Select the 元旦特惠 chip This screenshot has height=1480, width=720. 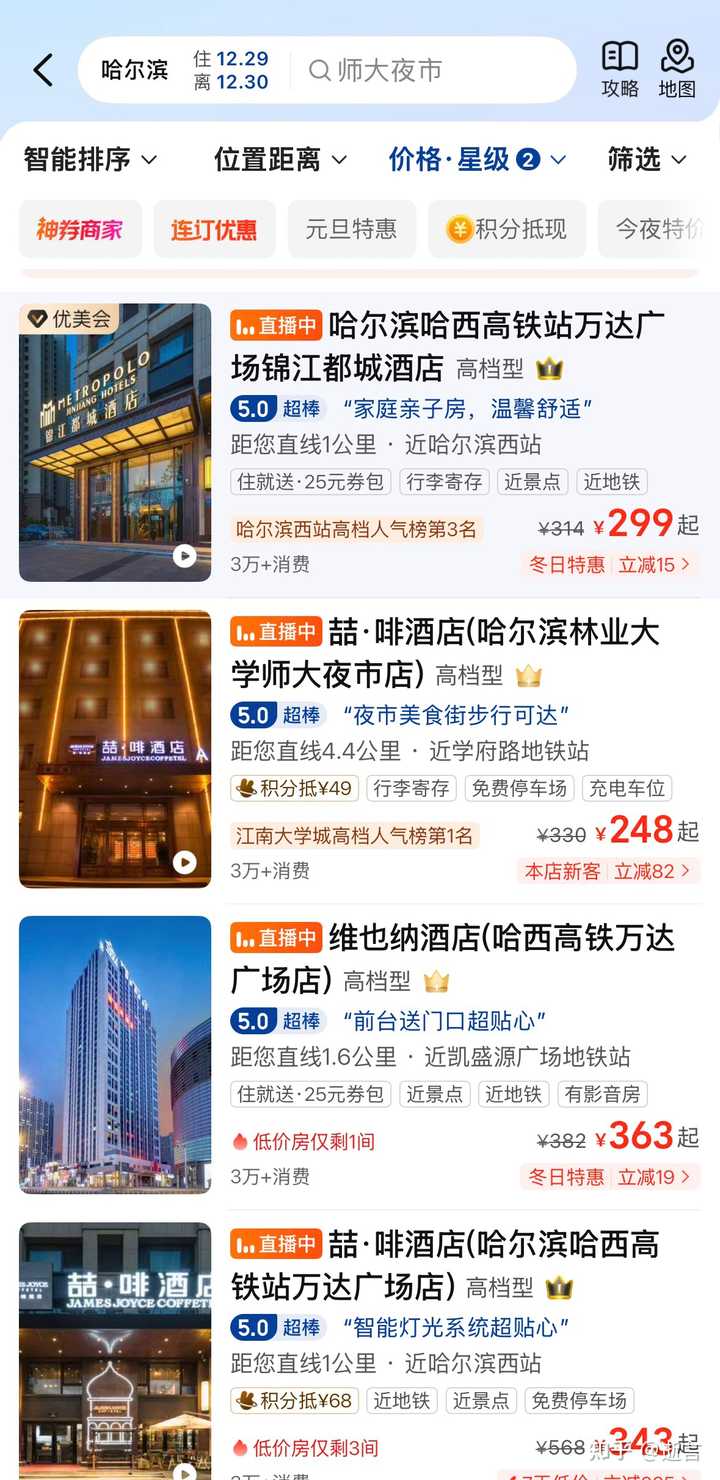[x=351, y=229]
